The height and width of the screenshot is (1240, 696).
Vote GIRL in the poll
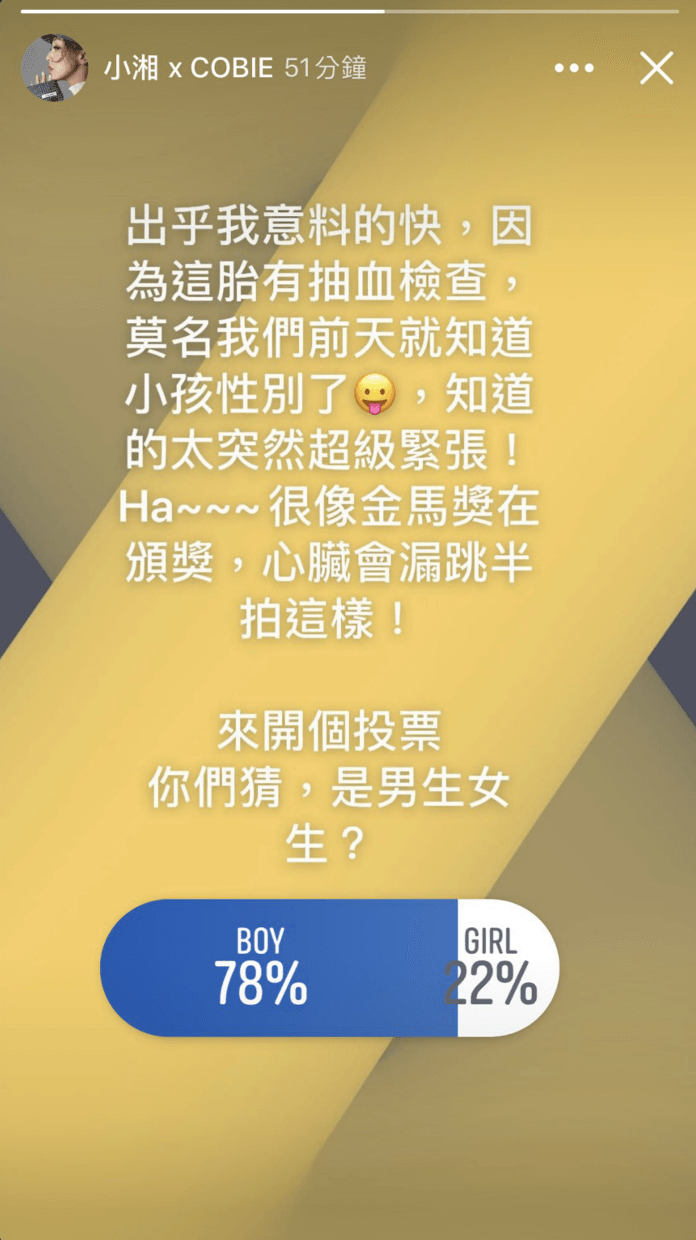click(x=507, y=967)
